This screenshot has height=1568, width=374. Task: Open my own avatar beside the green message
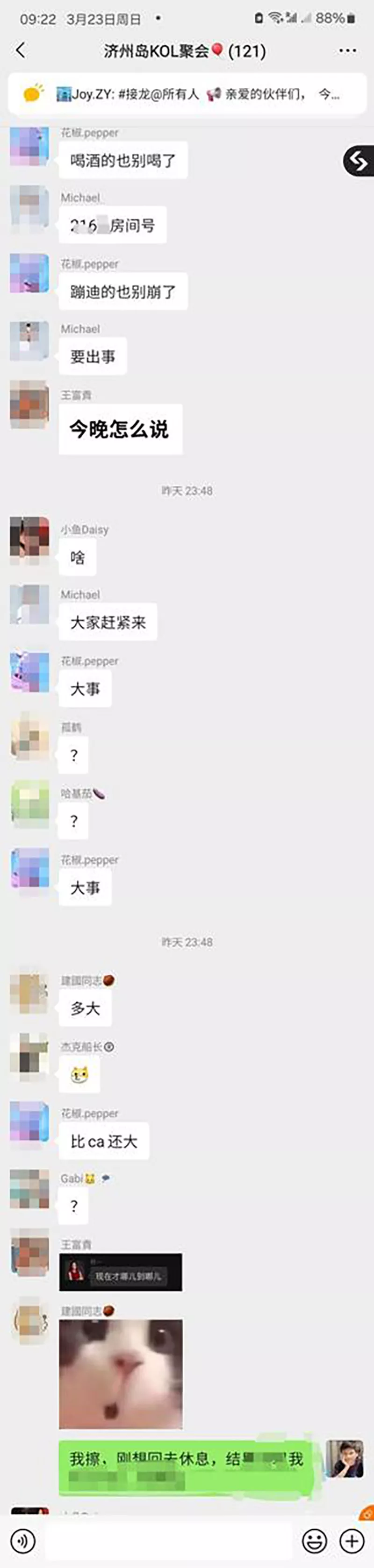pyautogui.click(x=345, y=1459)
